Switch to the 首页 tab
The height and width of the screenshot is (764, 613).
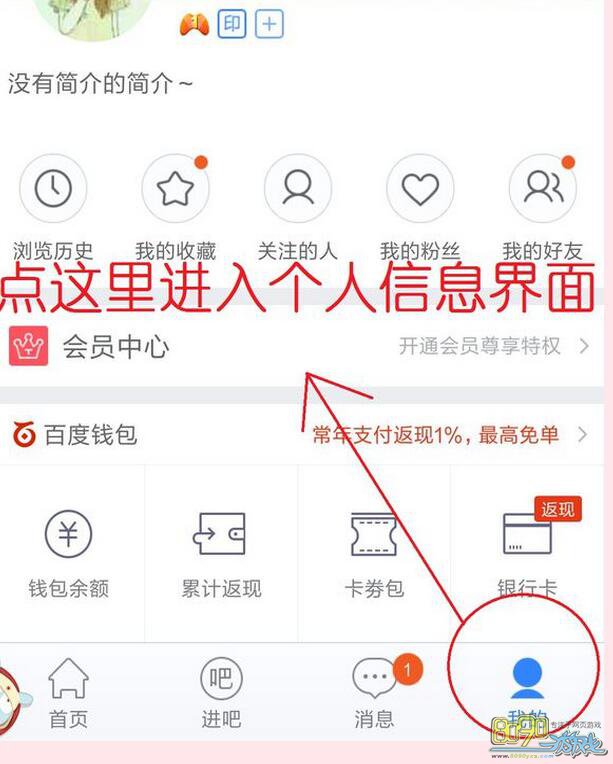click(x=69, y=693)
